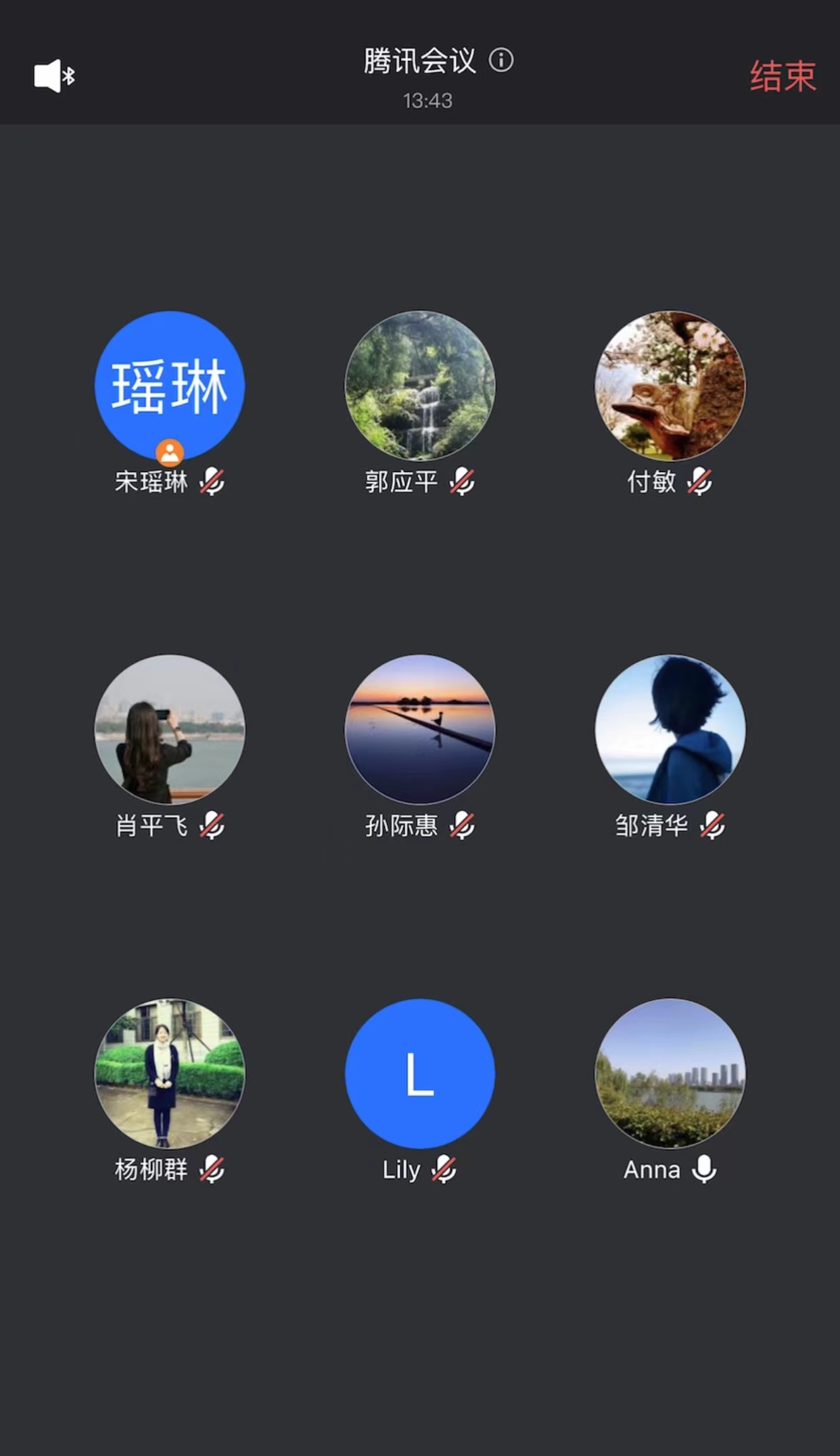Tap the muted microphone icon beside 杨柳群
Image resolution: width=840 pixels, height=1456 pixels.
[213, 1169]
